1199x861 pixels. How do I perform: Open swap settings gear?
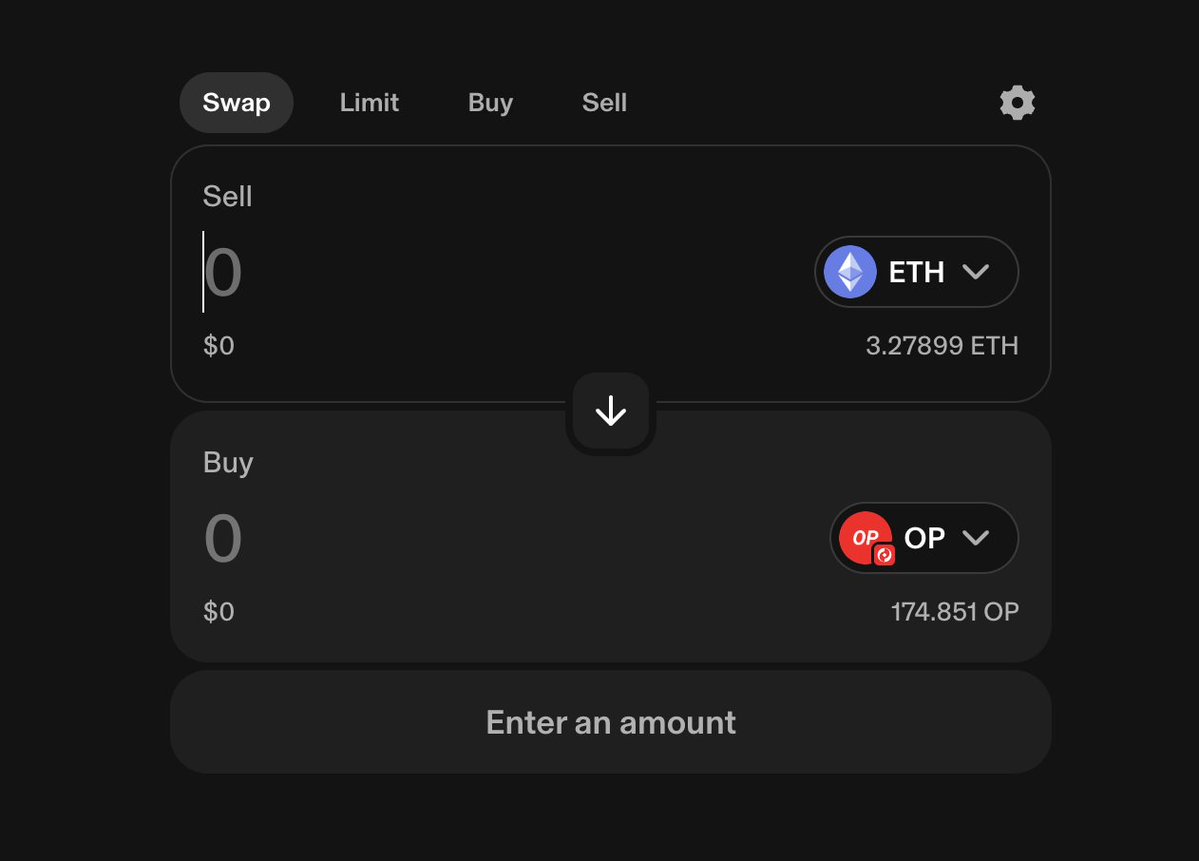tap(1017, 103)
